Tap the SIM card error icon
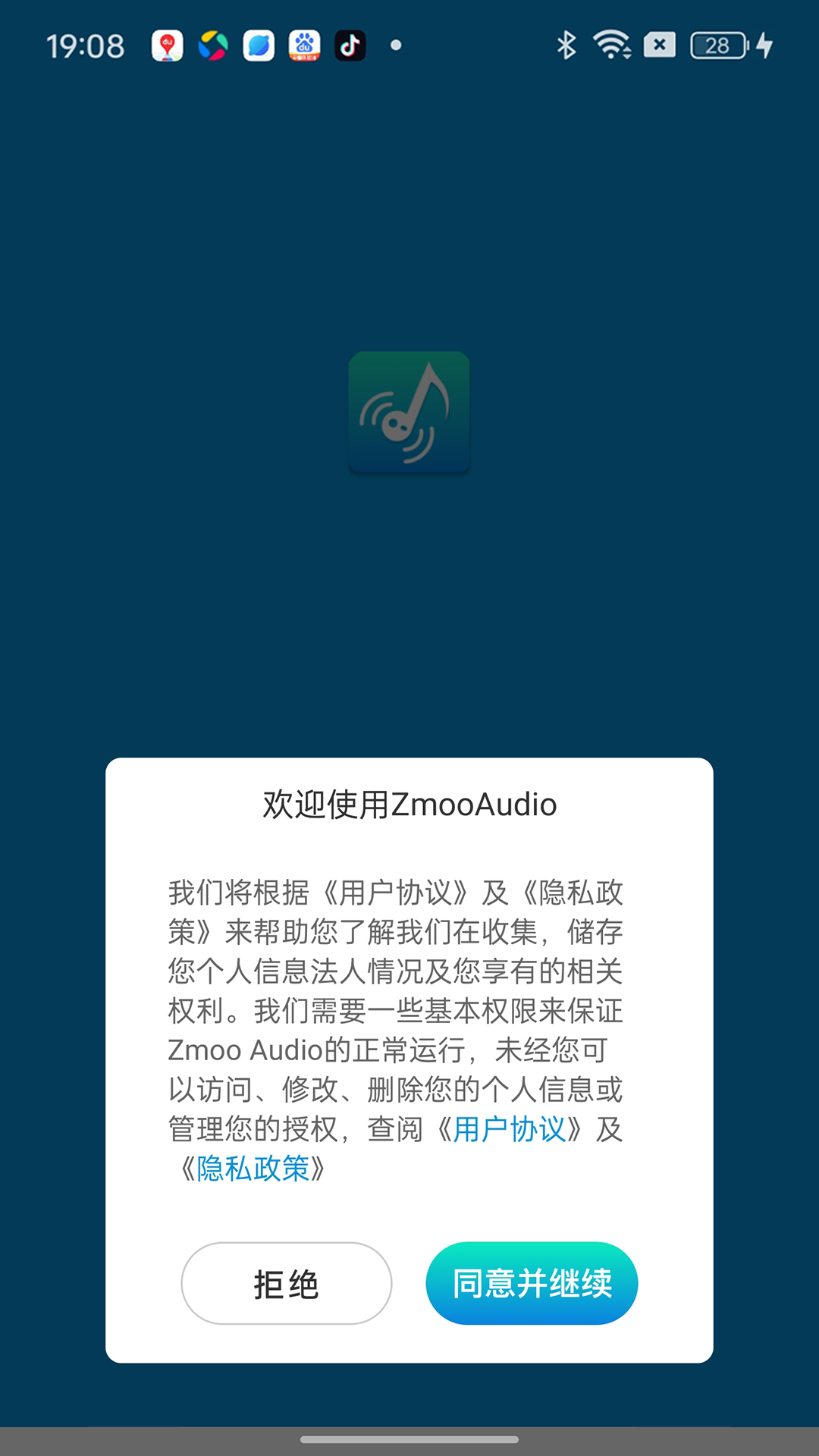819x1456 pixels. (659, 45)
